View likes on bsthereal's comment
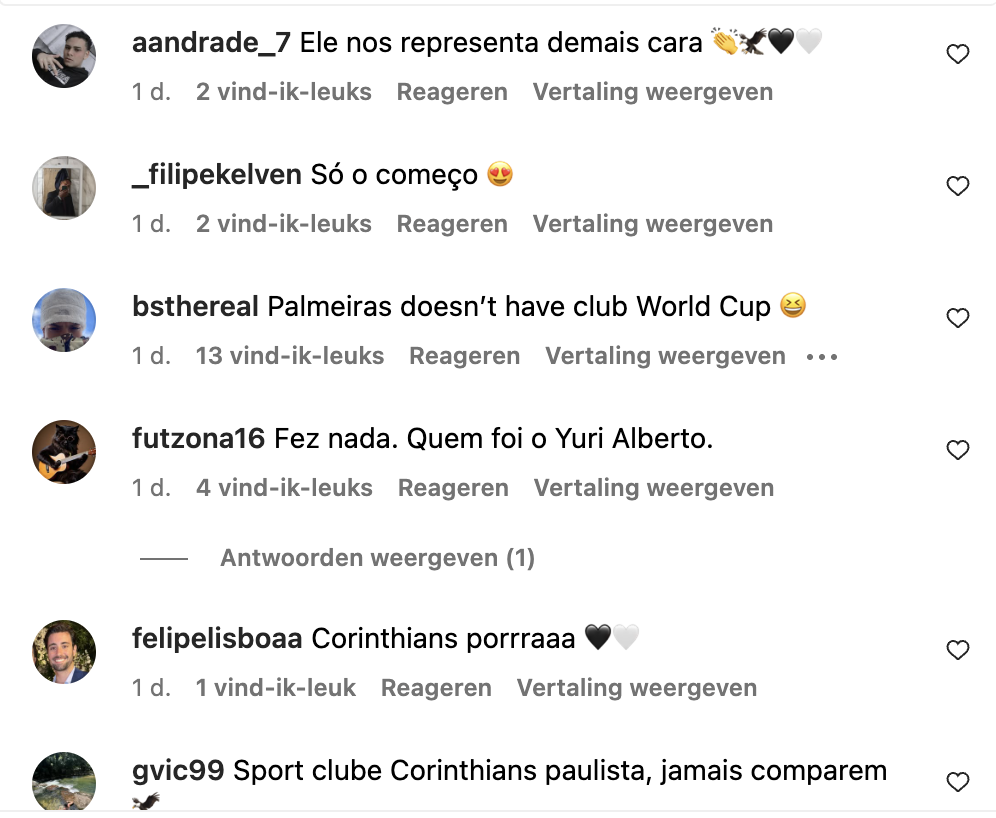 pyautogui.click(x=290, y=356)
